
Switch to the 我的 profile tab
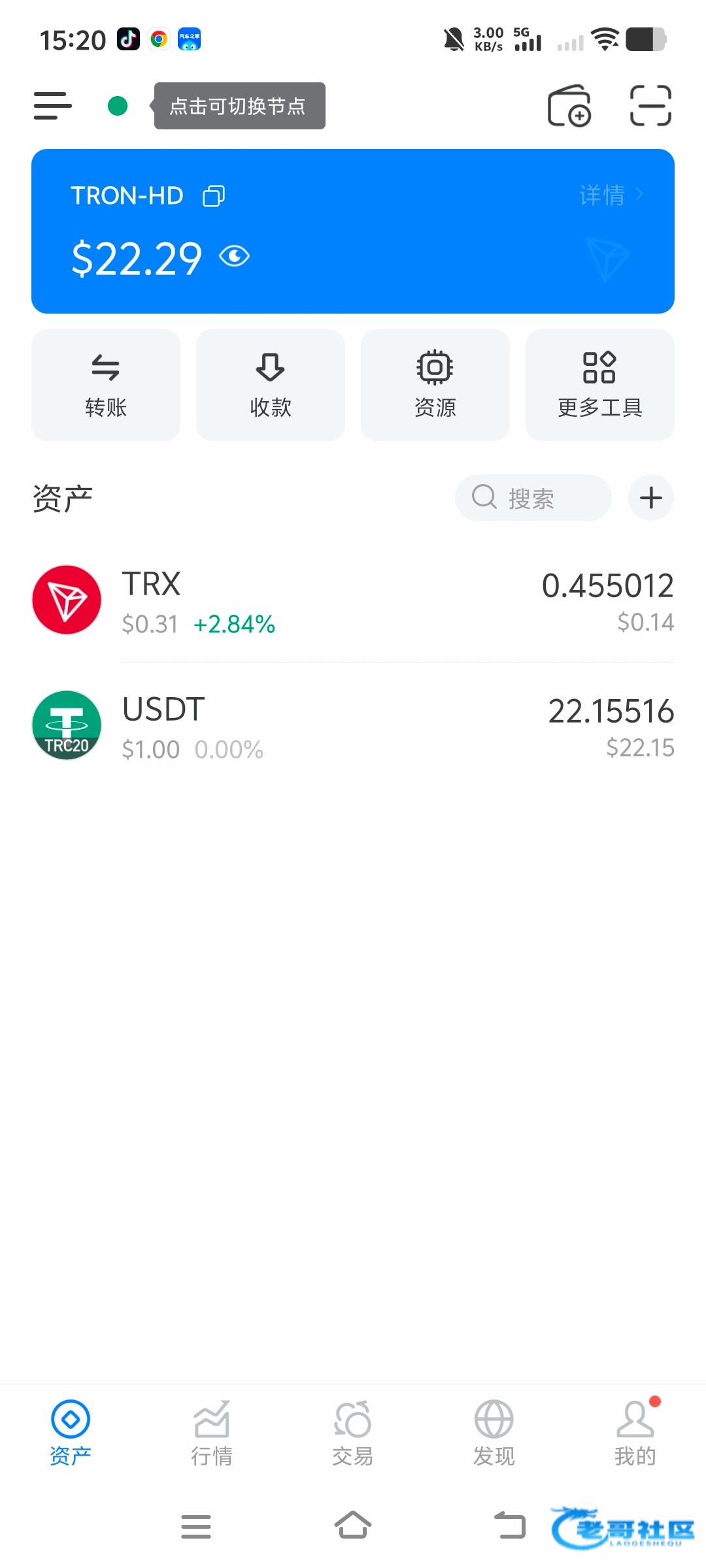click(x=635, y=1433)
